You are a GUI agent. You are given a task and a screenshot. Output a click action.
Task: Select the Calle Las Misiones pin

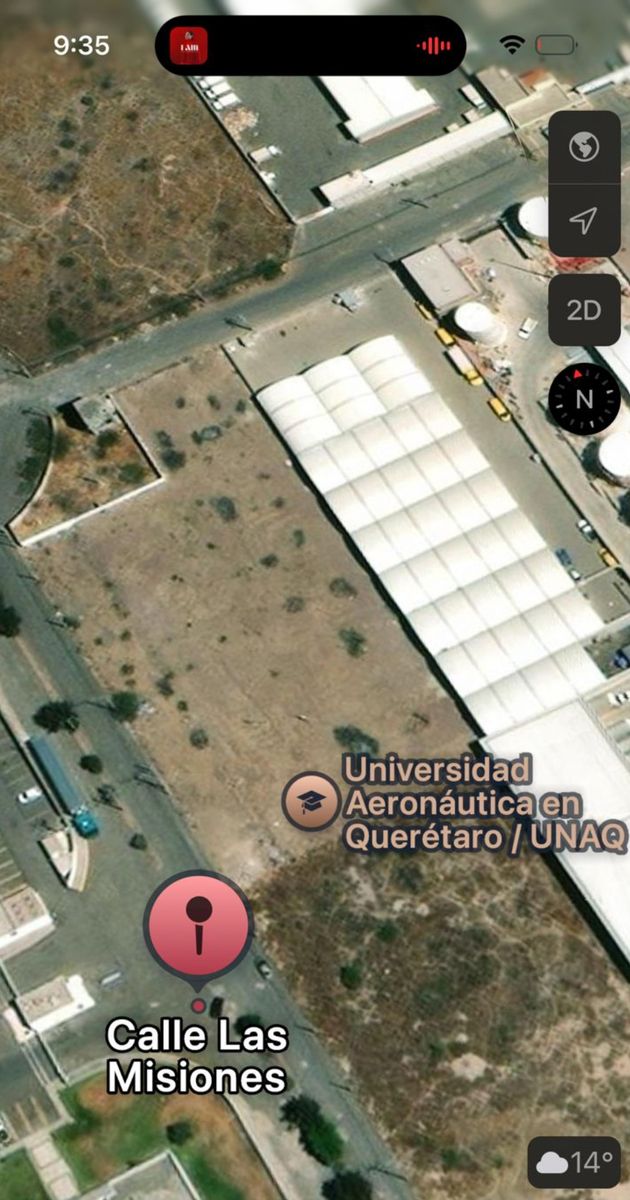198,926
